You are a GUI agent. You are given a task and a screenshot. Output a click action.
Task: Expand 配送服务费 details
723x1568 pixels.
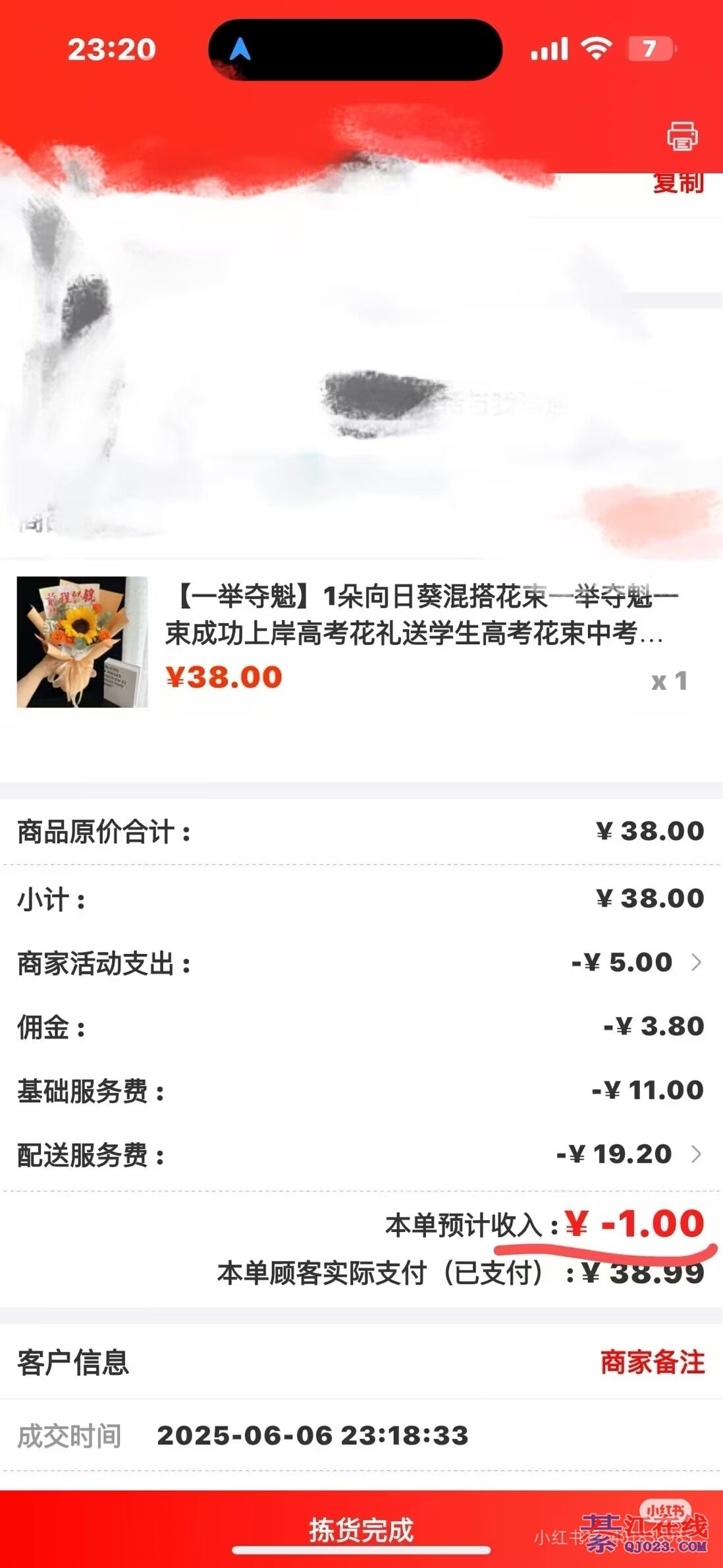[696, 1154]
